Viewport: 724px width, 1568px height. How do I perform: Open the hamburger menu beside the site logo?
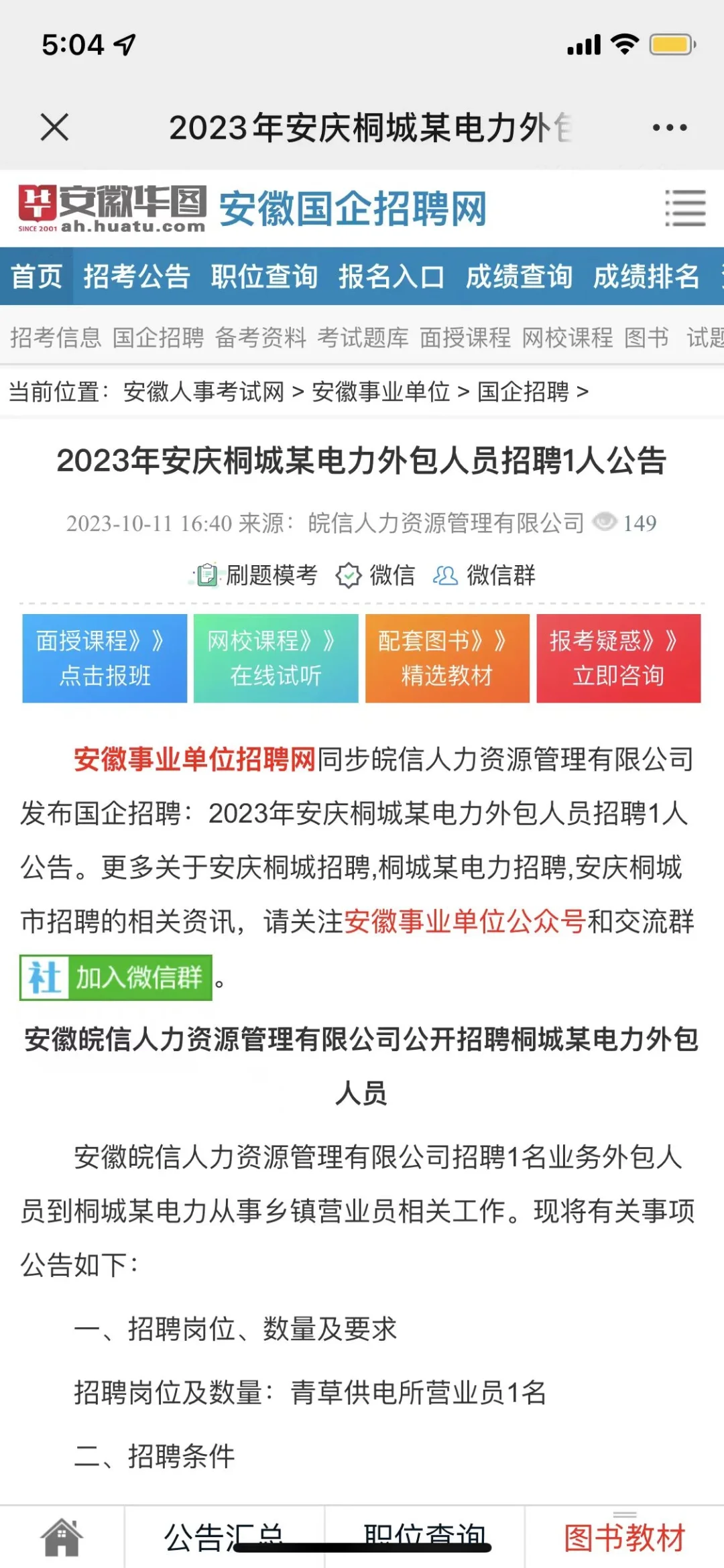pos(684,208)
